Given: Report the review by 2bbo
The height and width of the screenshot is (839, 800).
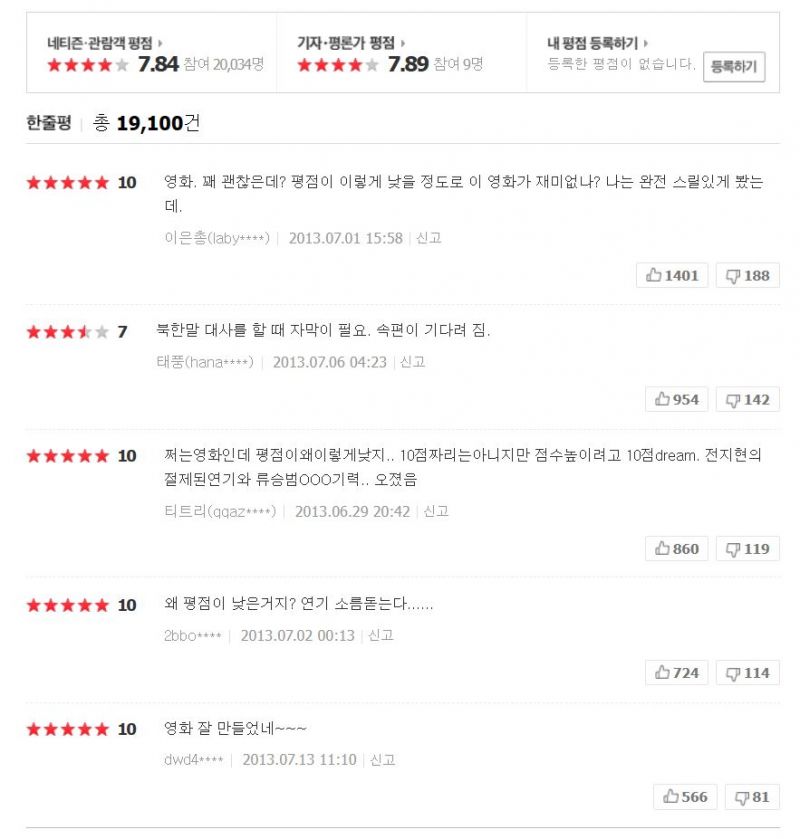Looking at the screenshot, I should 381,635.
